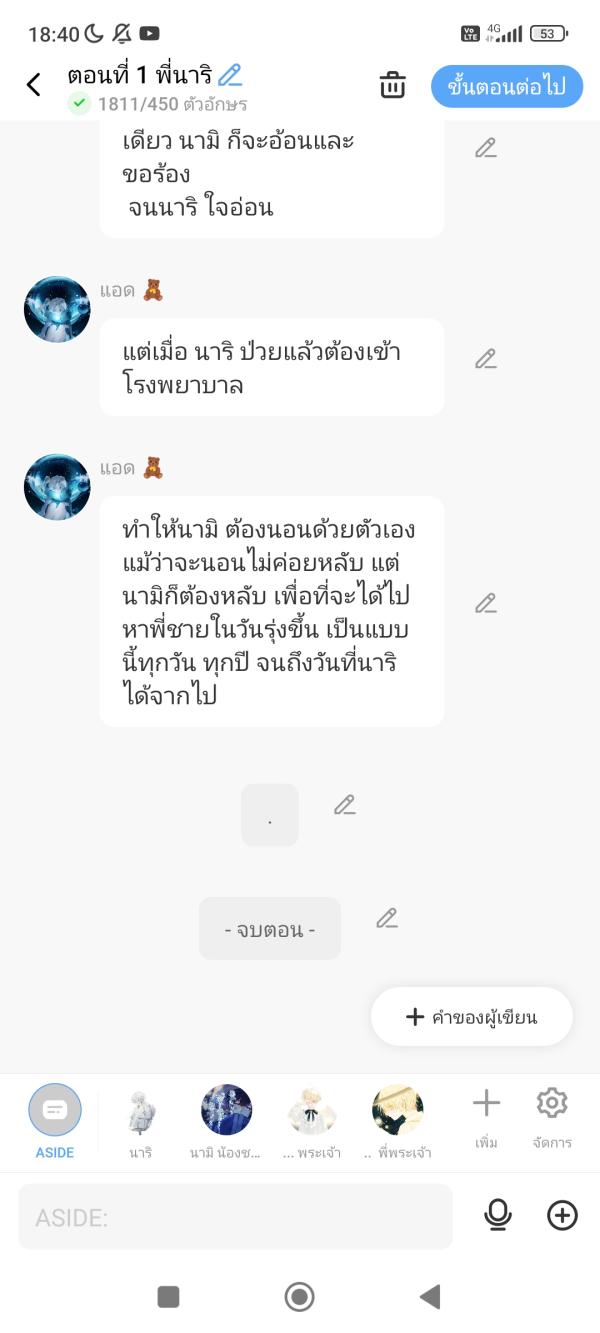Focus the ASIDE: text input field
This screenshot has width=600, height=1333.
pos(235,1217)
